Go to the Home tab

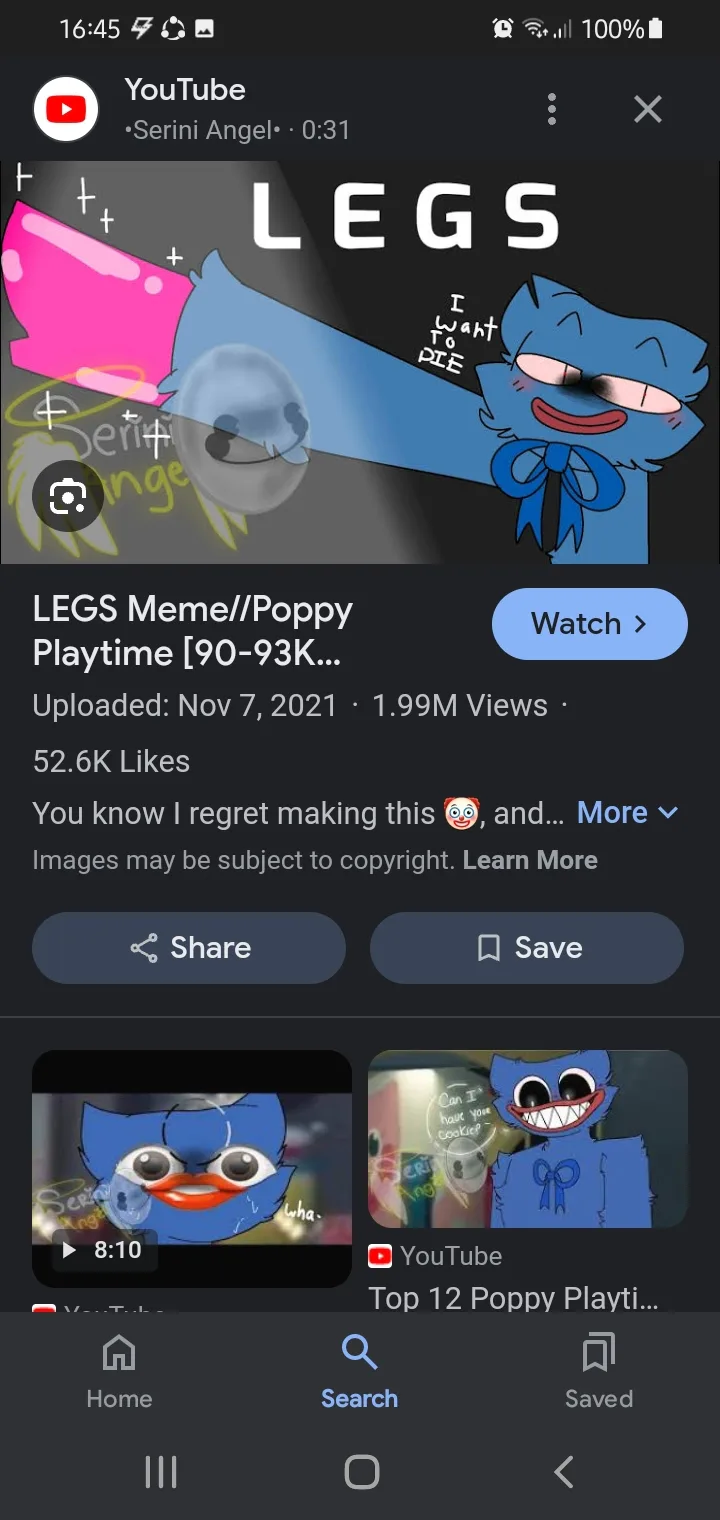coord(119,1372)
